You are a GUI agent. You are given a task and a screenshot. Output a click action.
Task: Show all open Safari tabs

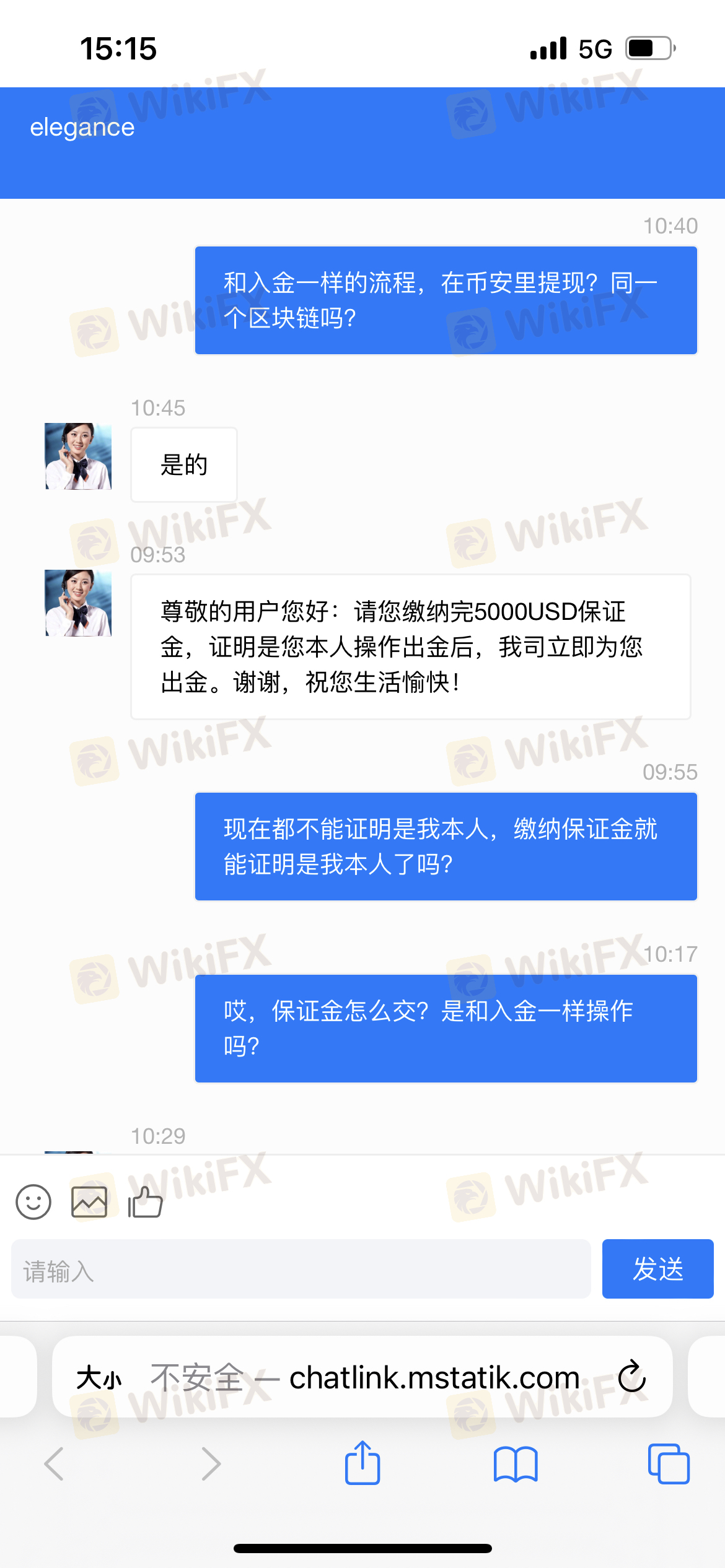[669, 1464]
